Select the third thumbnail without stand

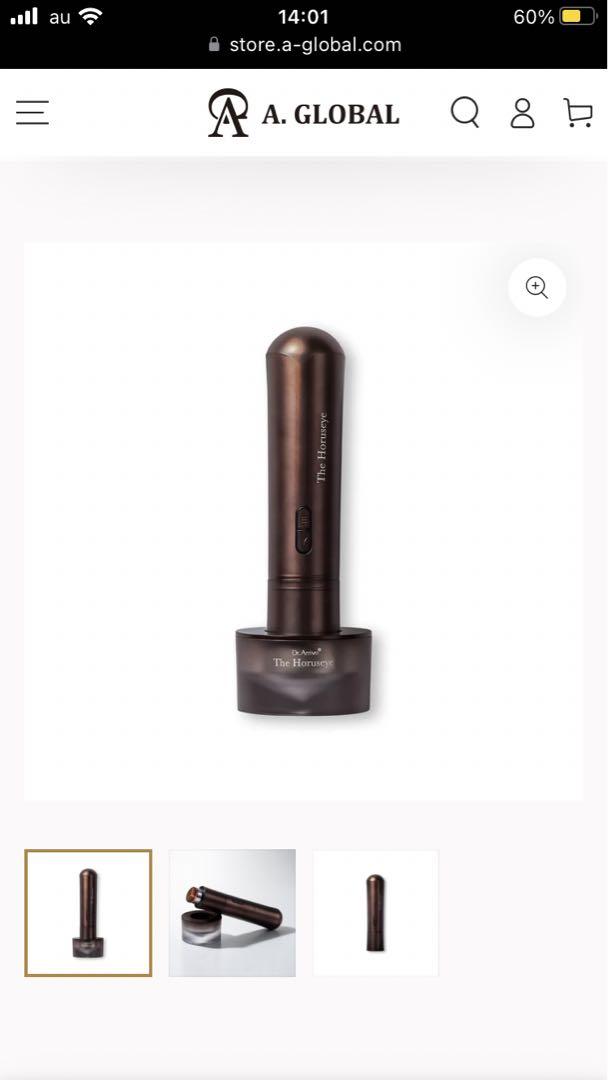pos(375,913)
